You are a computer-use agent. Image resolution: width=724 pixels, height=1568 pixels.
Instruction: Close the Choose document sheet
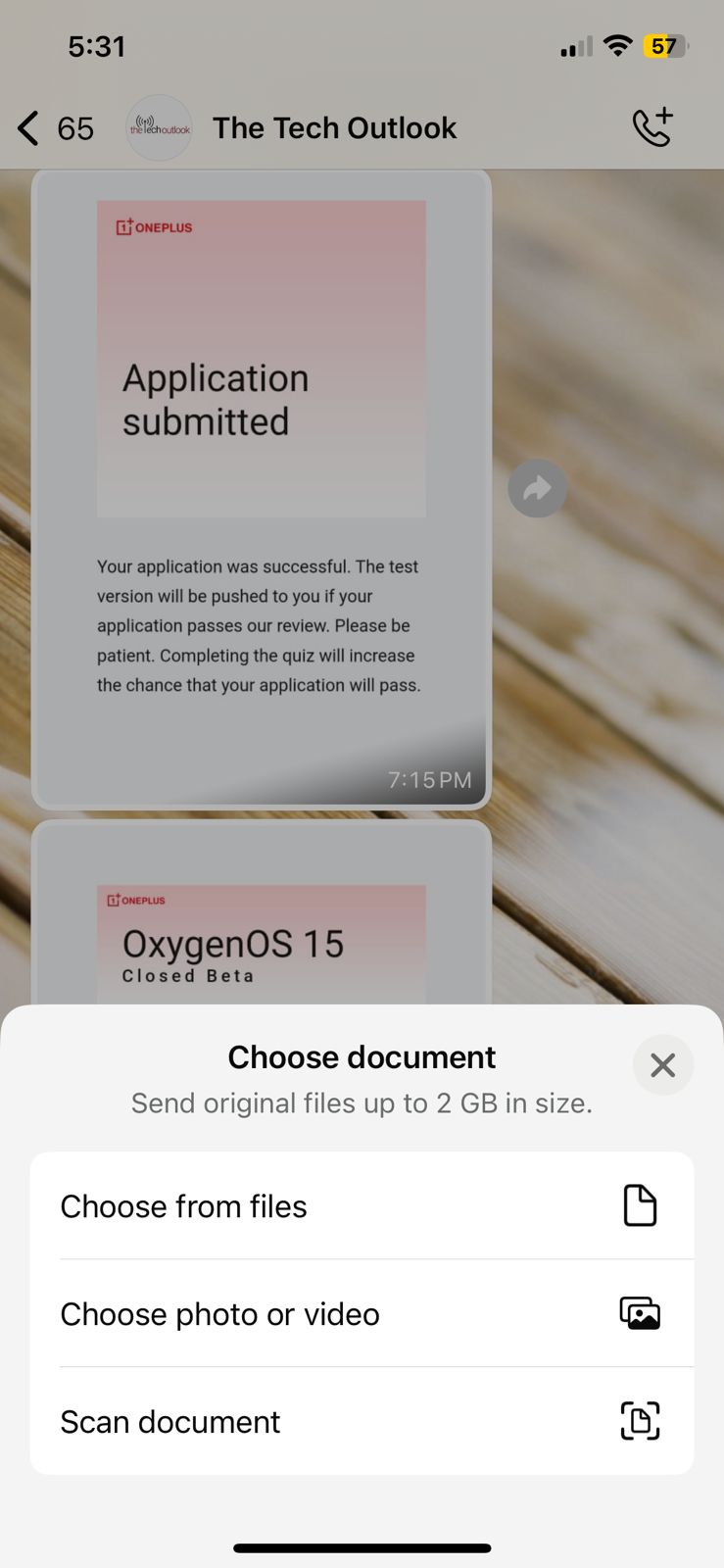click(x=662, y=1064)
